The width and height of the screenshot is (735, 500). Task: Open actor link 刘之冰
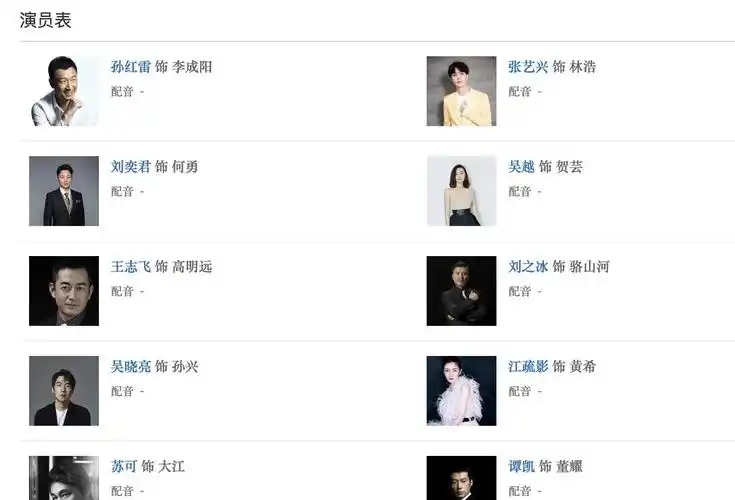click(x=528, y=267)
